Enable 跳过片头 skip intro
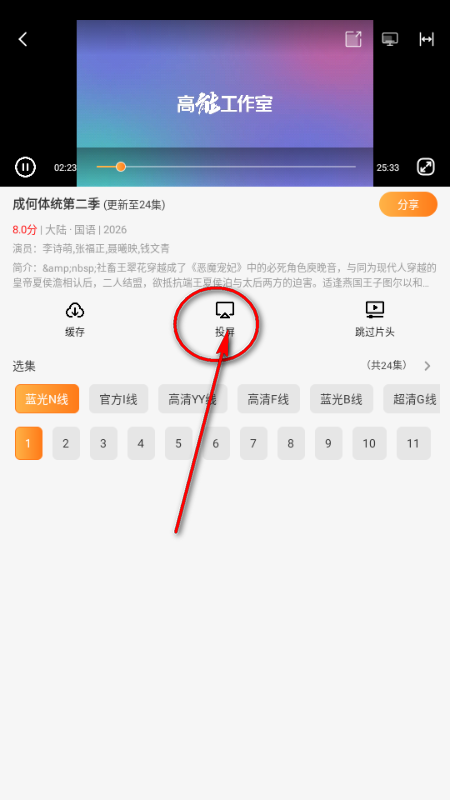 (375, 320)
